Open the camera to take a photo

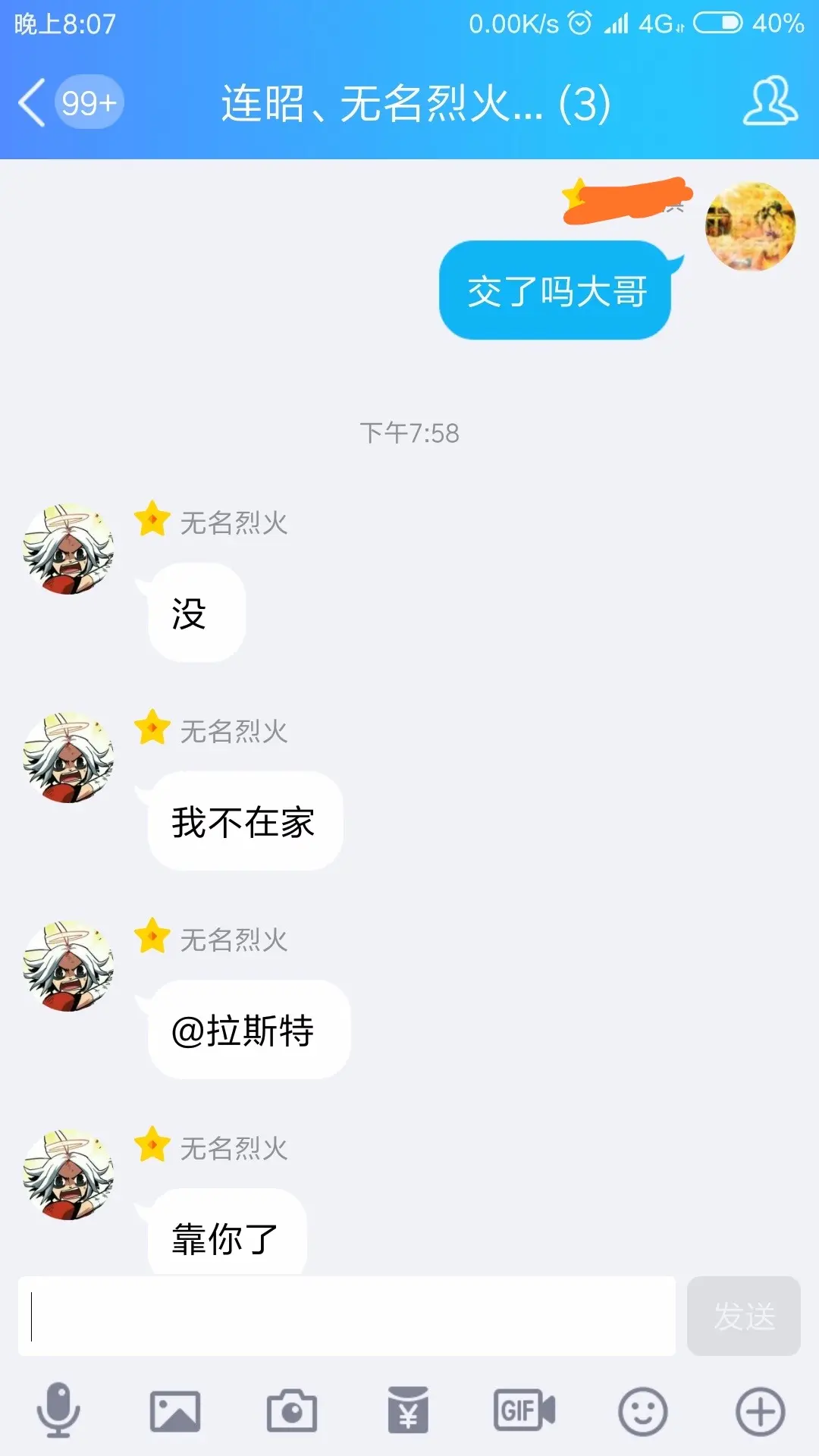pyautogui.click(x=292, y=1411)
